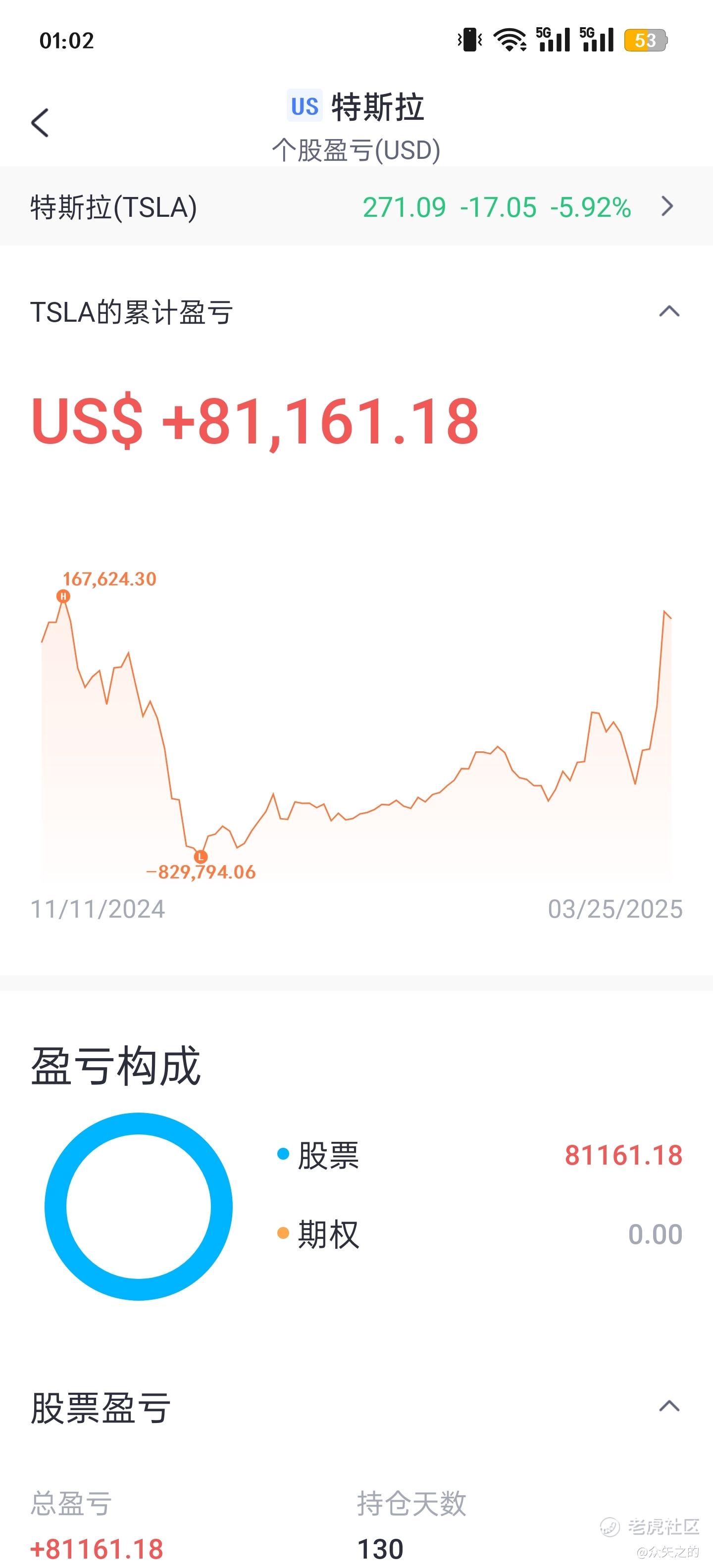Go back using the top-left arrow
Screen dimensions: 713x1568
40,123
